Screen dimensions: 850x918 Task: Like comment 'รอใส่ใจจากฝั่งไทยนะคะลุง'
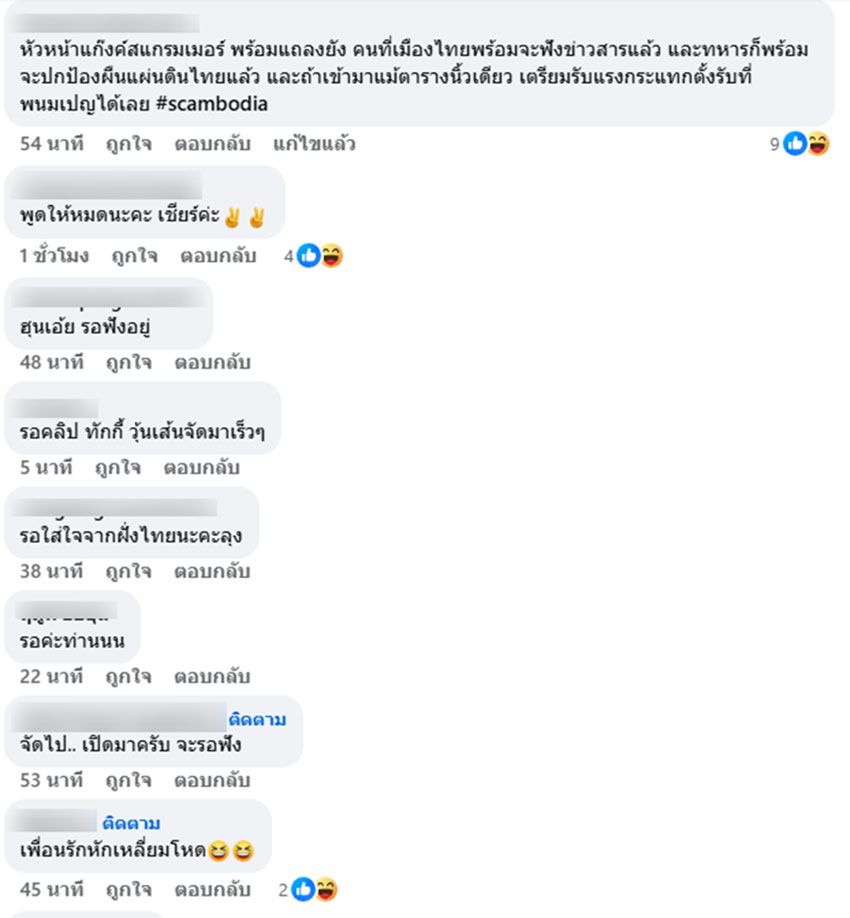tap(129, 572)
